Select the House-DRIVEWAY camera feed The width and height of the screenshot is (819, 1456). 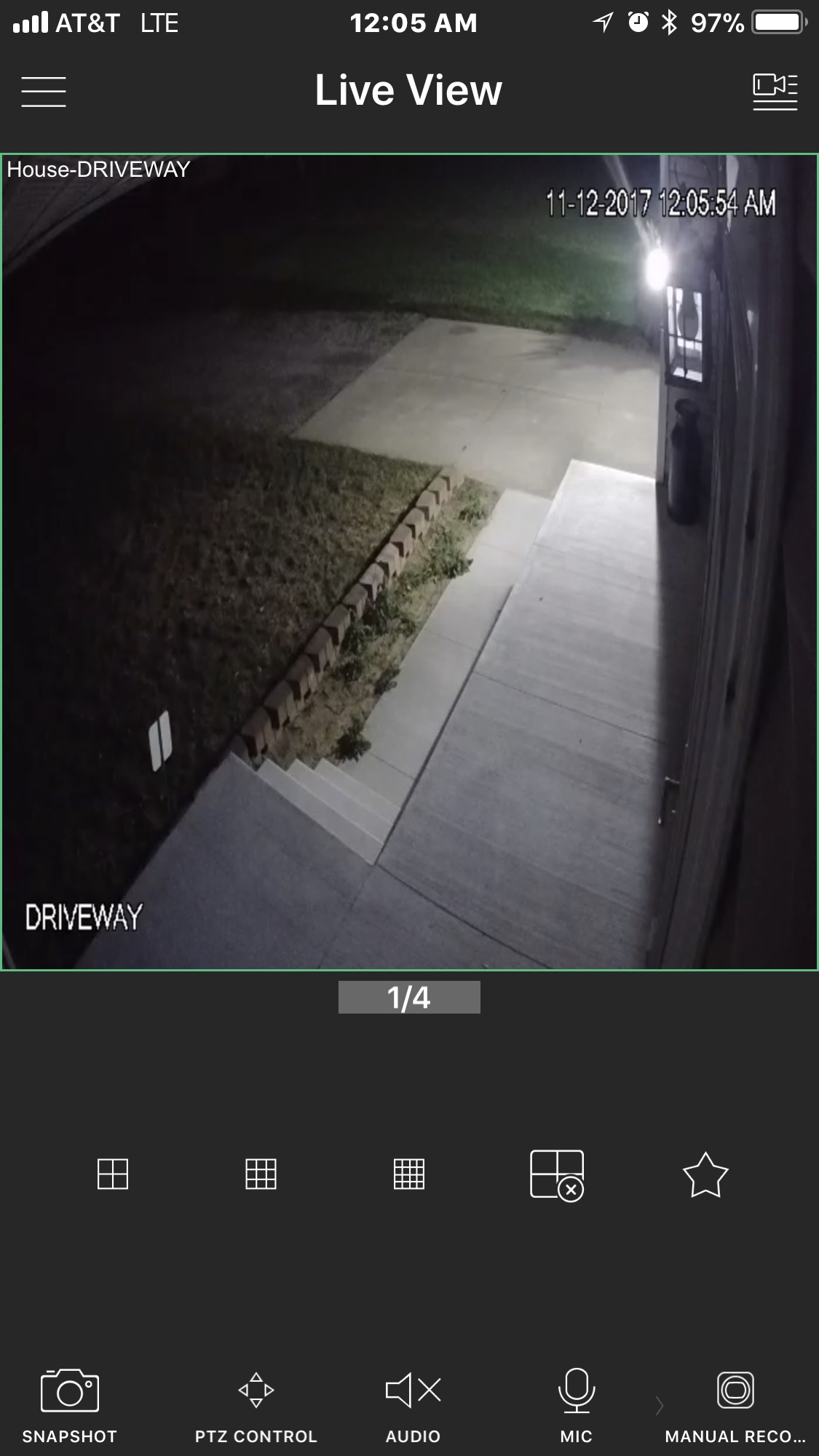409,562
